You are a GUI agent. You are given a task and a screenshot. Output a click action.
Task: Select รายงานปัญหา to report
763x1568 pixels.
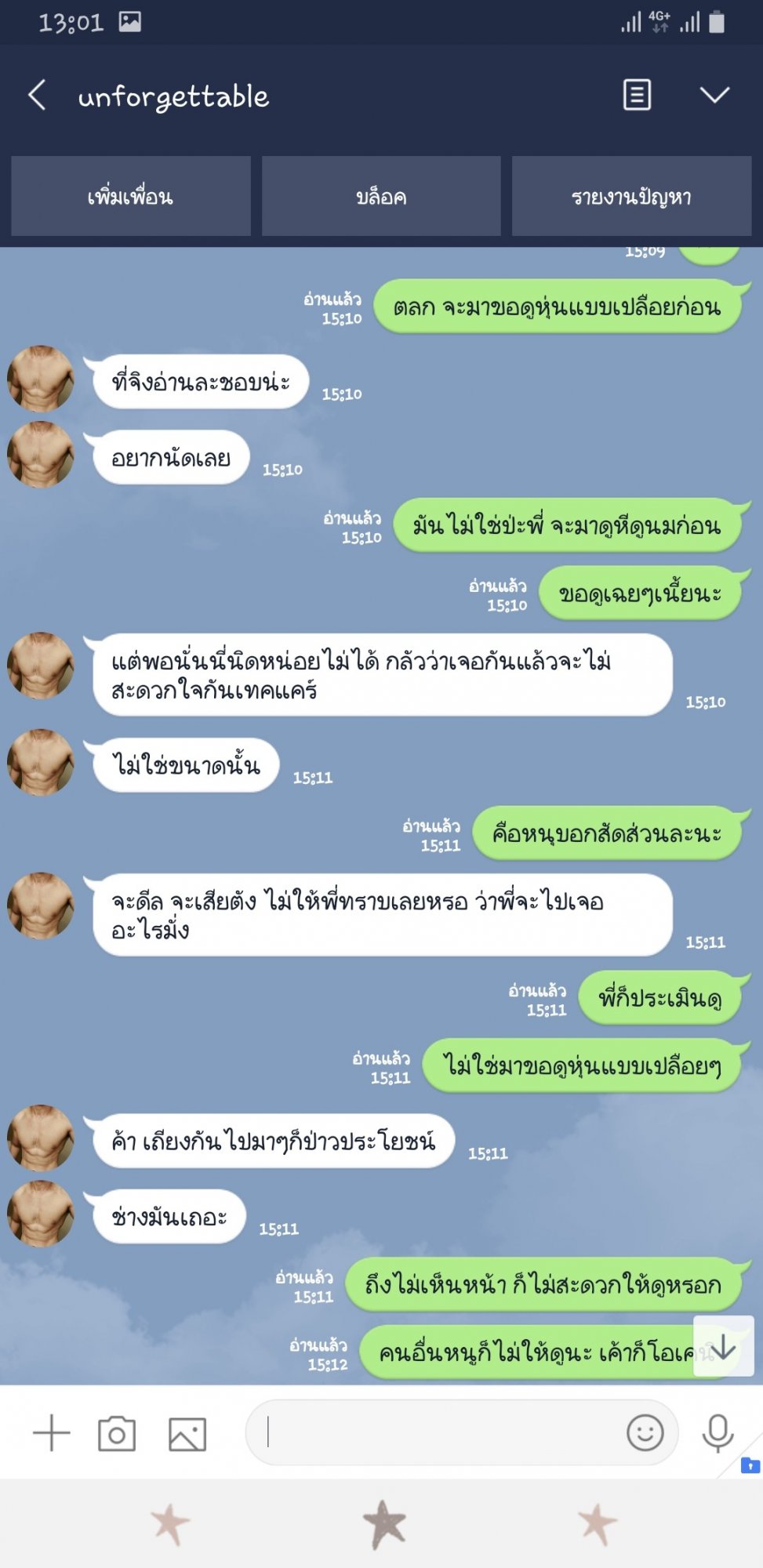[631, 196]
